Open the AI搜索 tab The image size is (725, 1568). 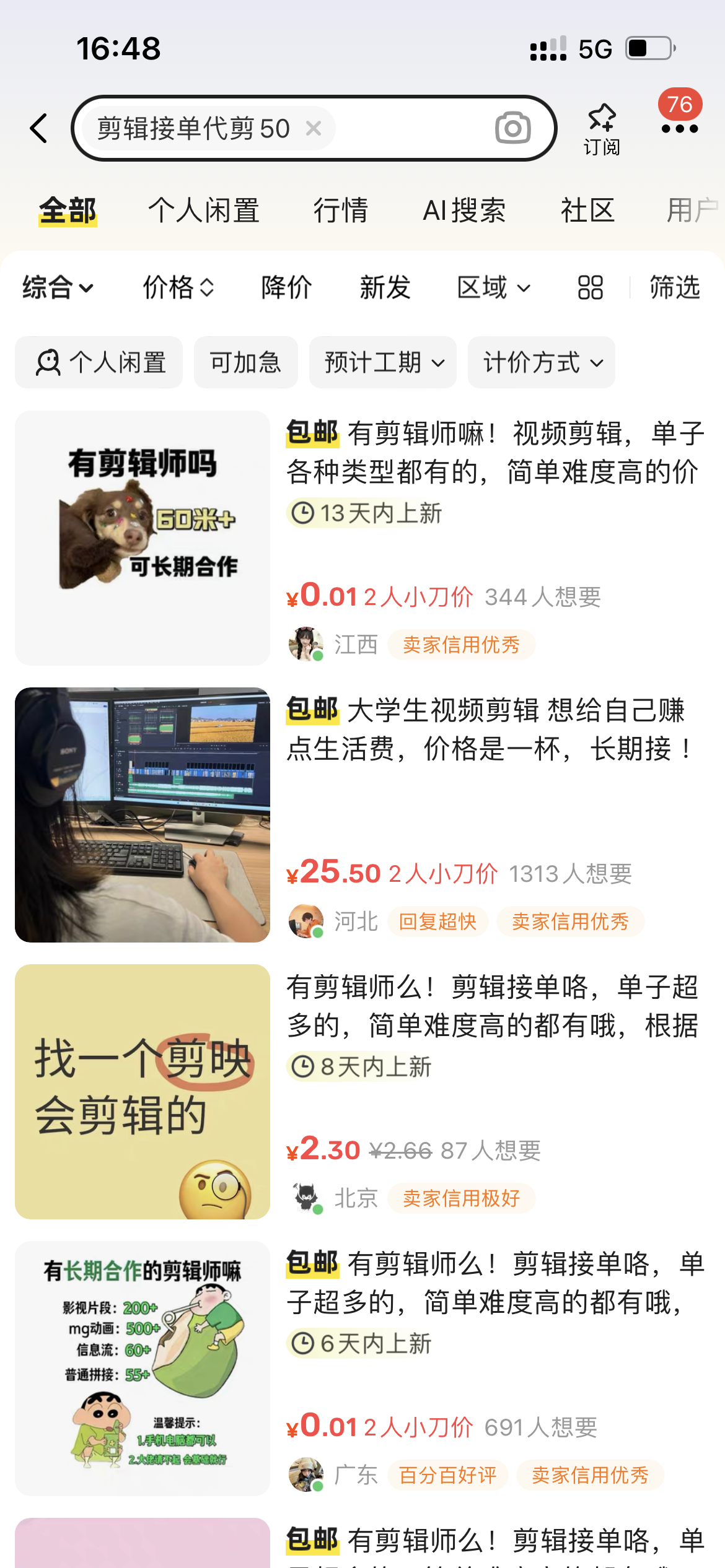(x=464, y=211)
